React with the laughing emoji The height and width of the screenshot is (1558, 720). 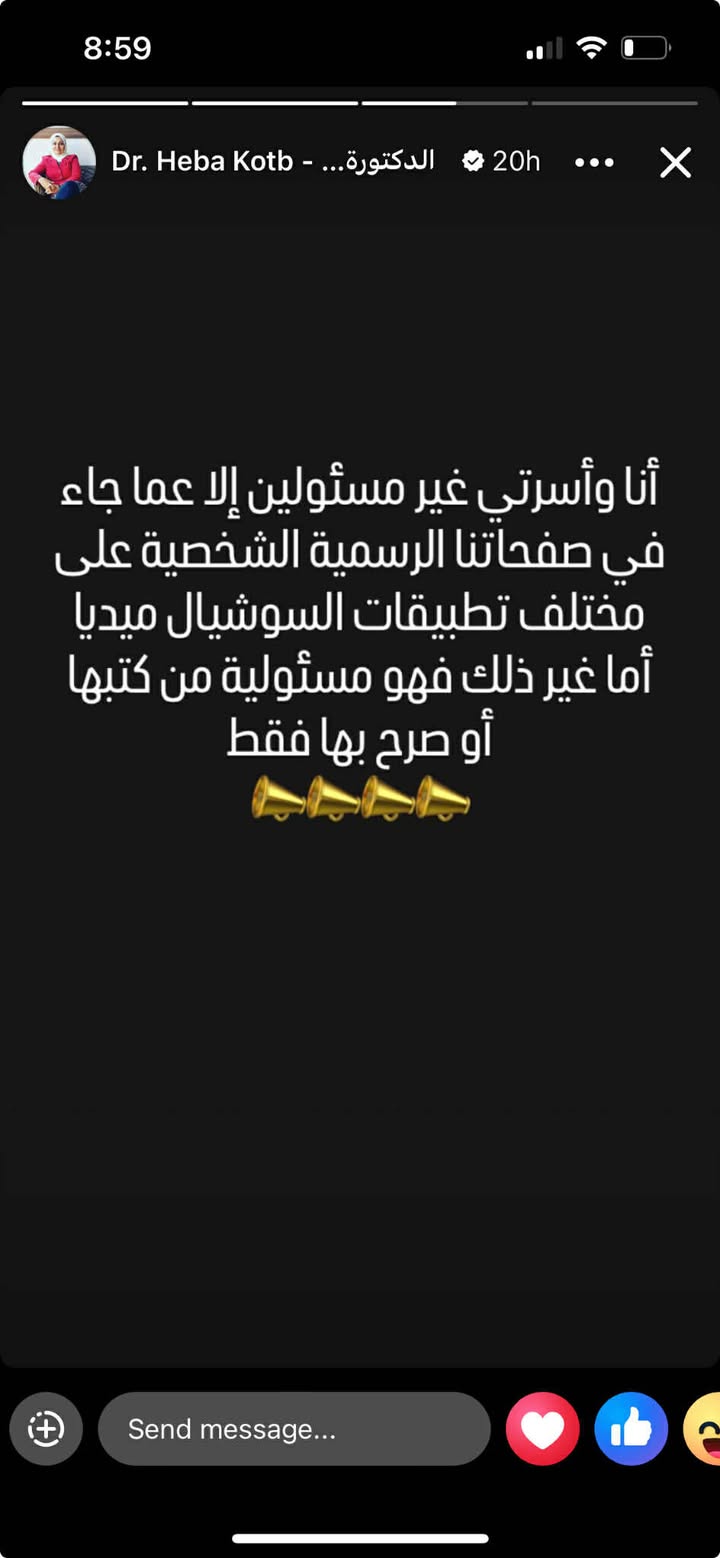click(x=704, y=1429)
